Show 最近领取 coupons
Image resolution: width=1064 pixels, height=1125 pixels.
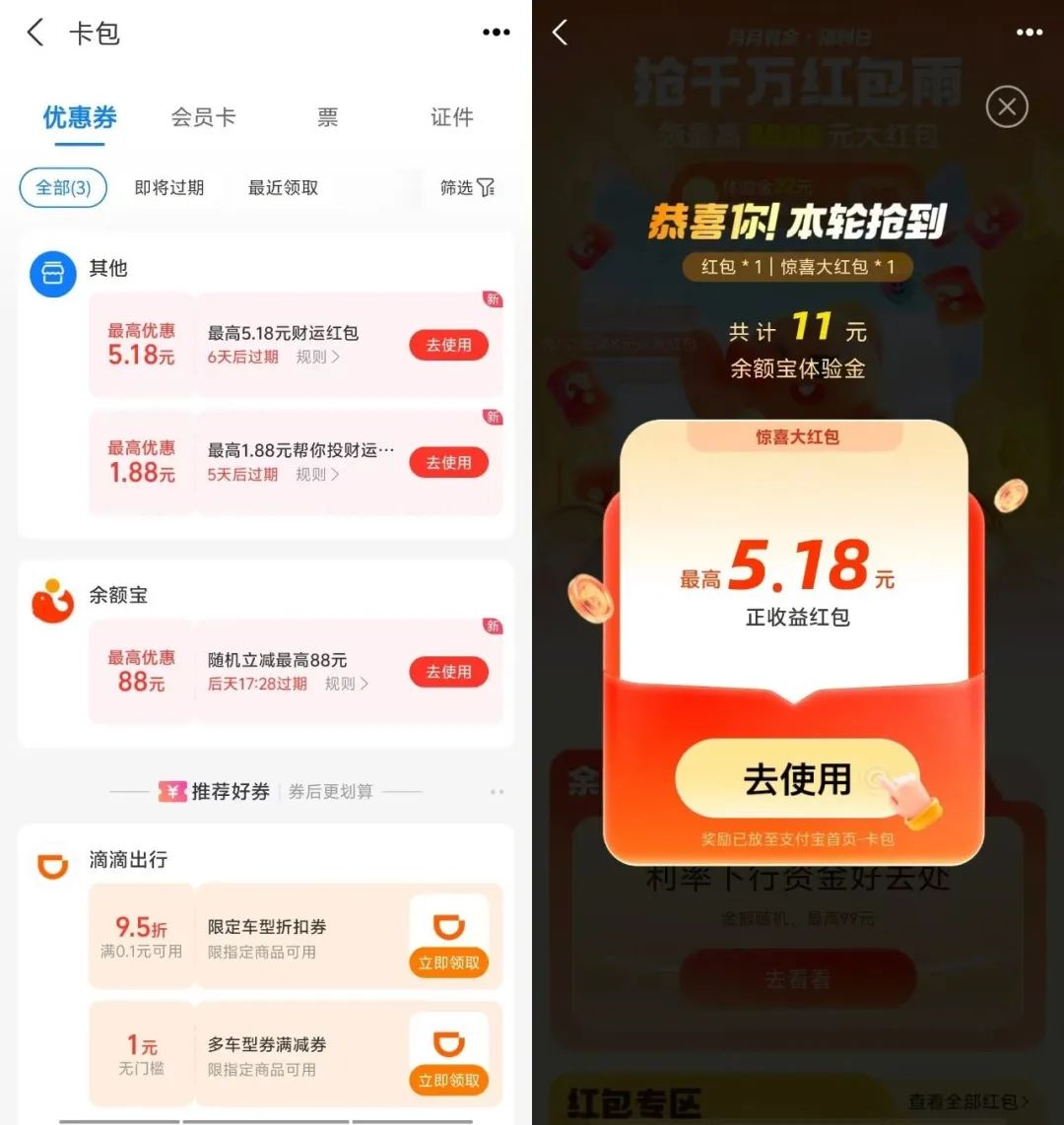pyautogui.click(x=283, y=188)
